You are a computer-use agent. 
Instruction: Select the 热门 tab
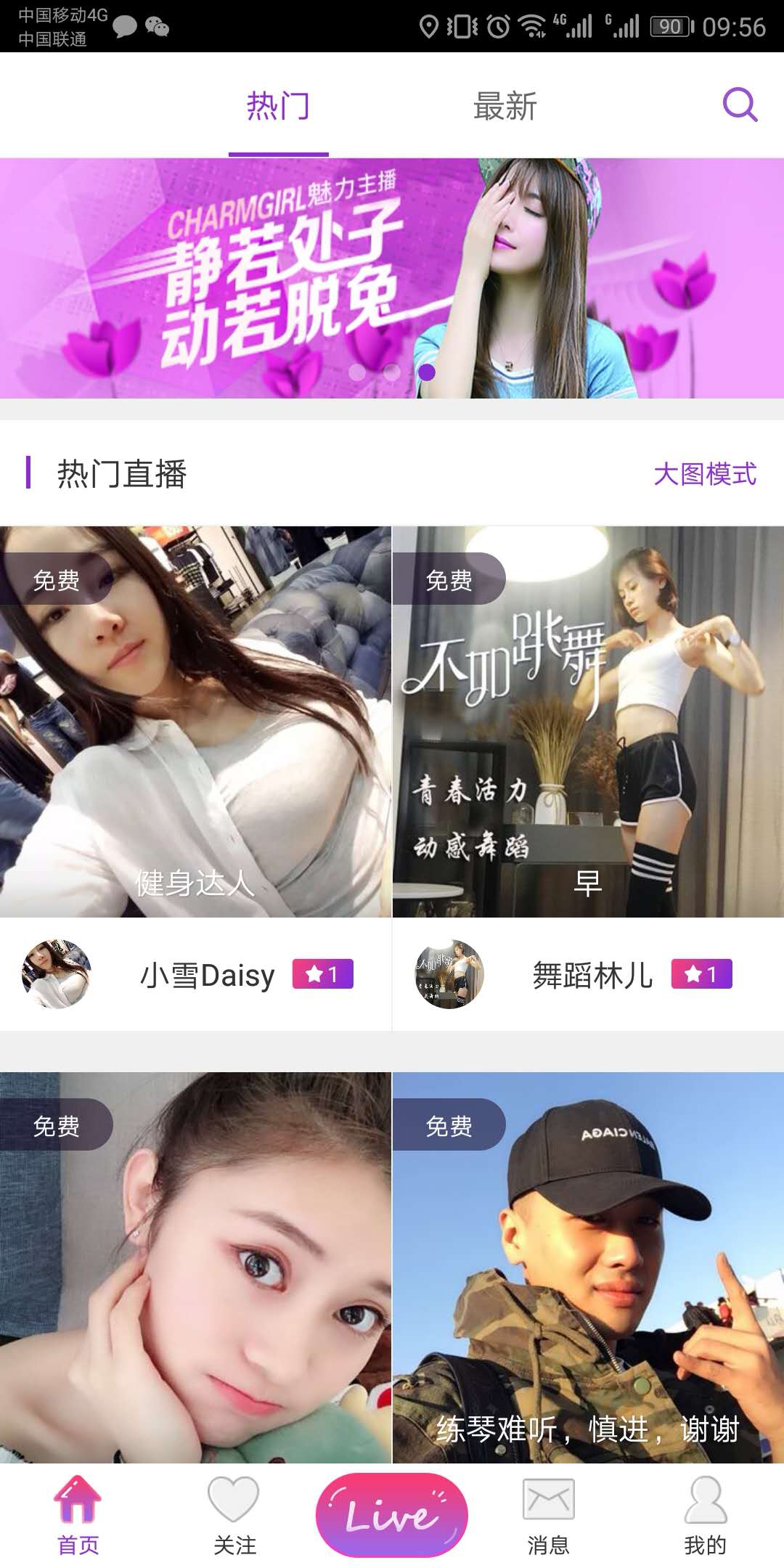click(x=278, y=107)
